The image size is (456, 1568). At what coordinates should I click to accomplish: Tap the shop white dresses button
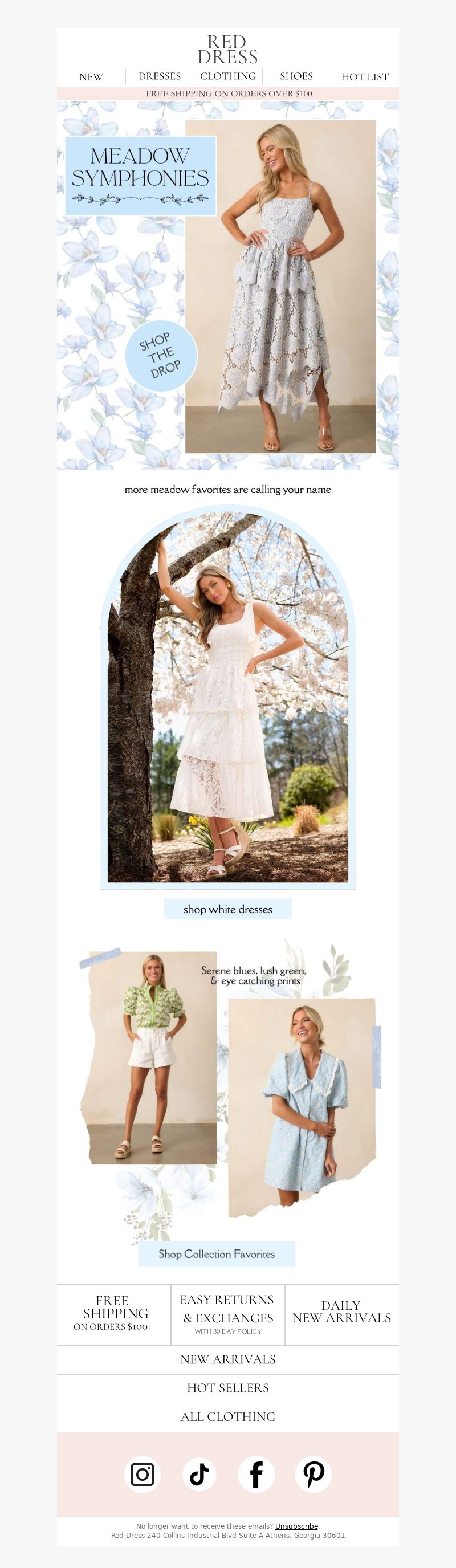(x=227, y=909)
